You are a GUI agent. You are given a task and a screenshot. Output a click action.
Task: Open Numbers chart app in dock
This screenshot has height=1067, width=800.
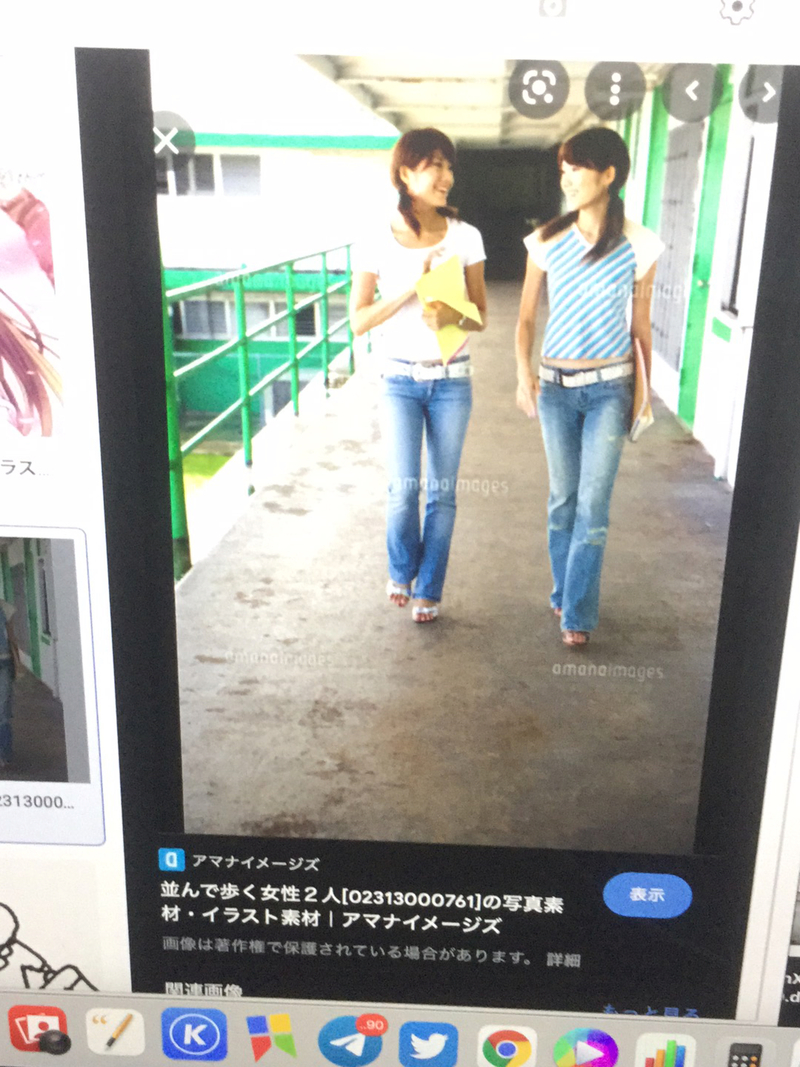(665, 1050)
